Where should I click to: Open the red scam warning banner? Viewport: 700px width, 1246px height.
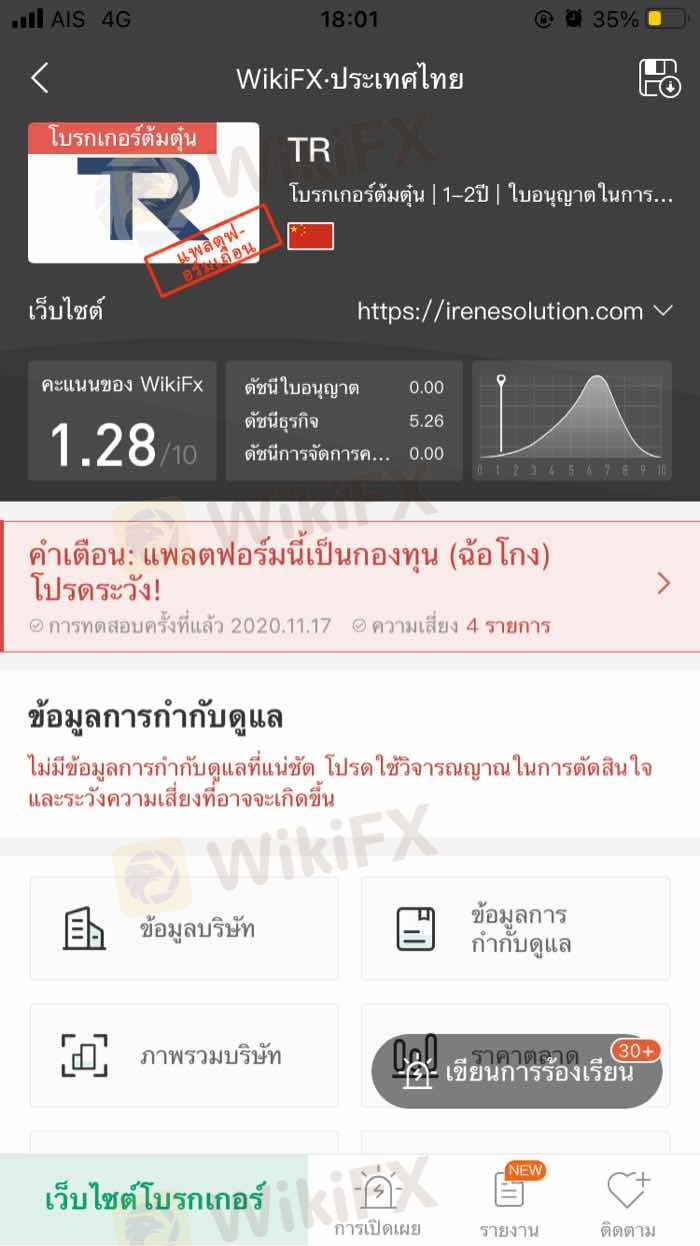[350, 586]
